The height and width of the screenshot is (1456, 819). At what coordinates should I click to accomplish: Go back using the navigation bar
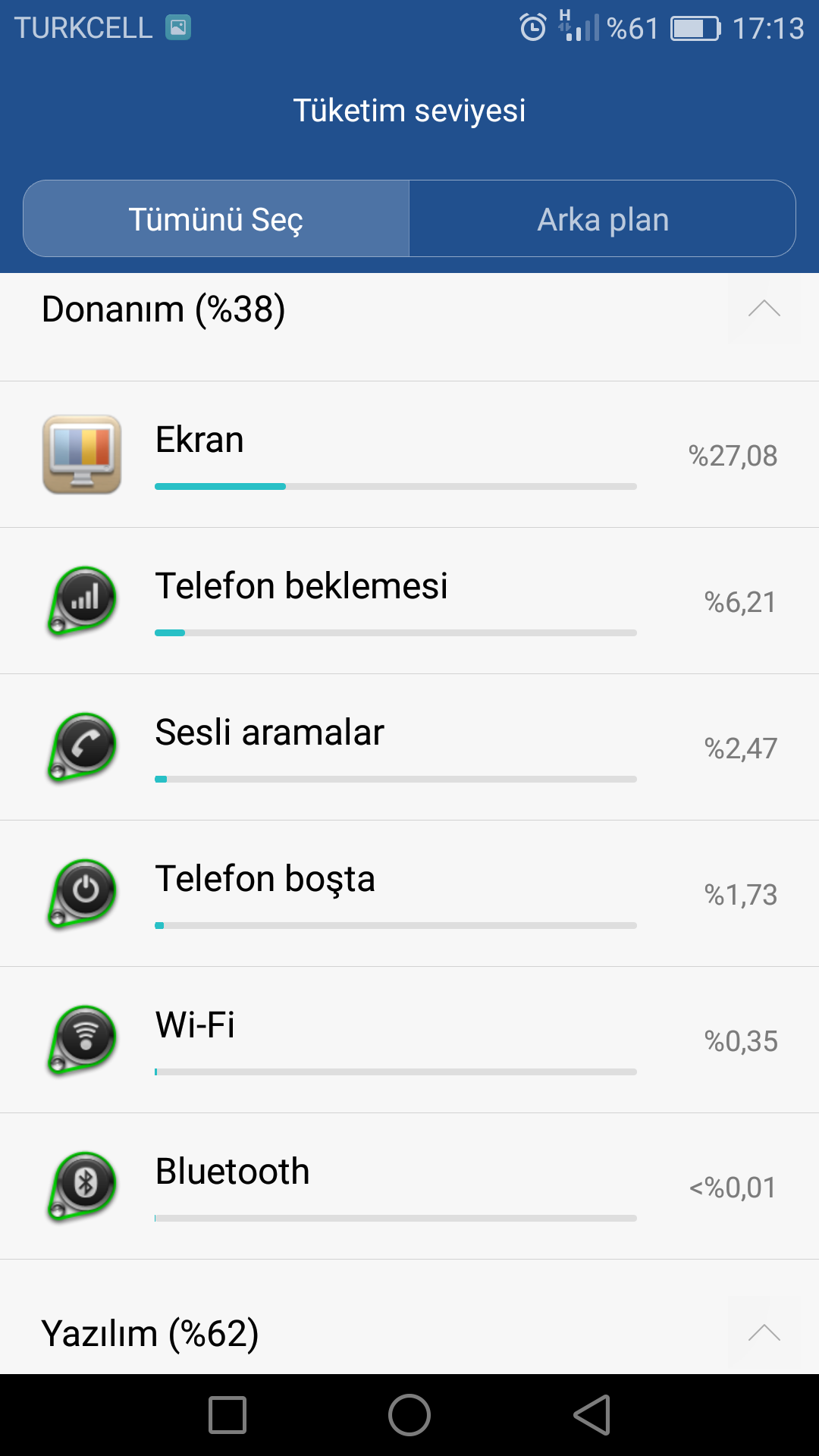tap(592, 1415)
